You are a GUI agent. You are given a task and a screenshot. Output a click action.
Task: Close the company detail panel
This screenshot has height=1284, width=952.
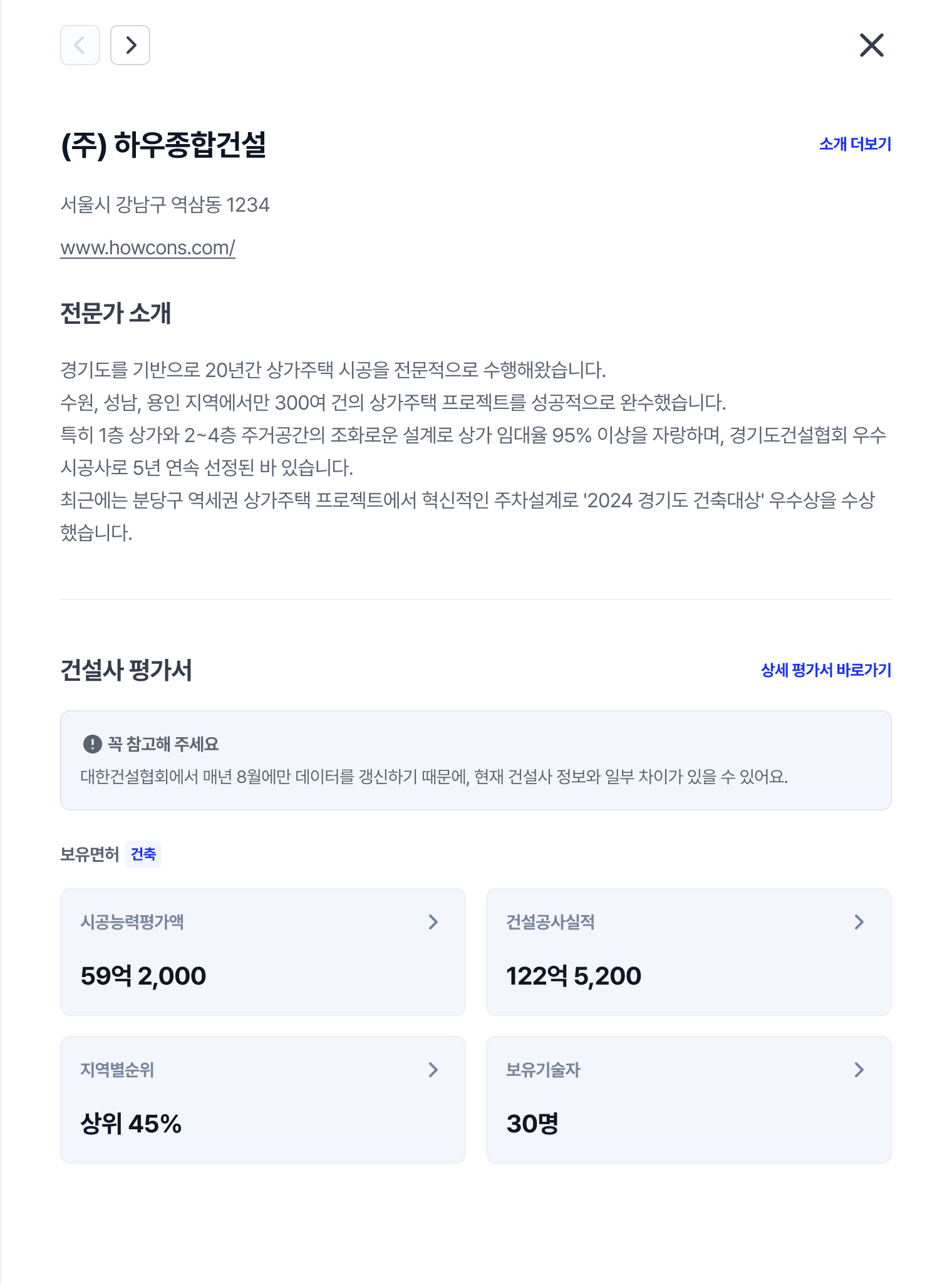[x=871, y=45]
